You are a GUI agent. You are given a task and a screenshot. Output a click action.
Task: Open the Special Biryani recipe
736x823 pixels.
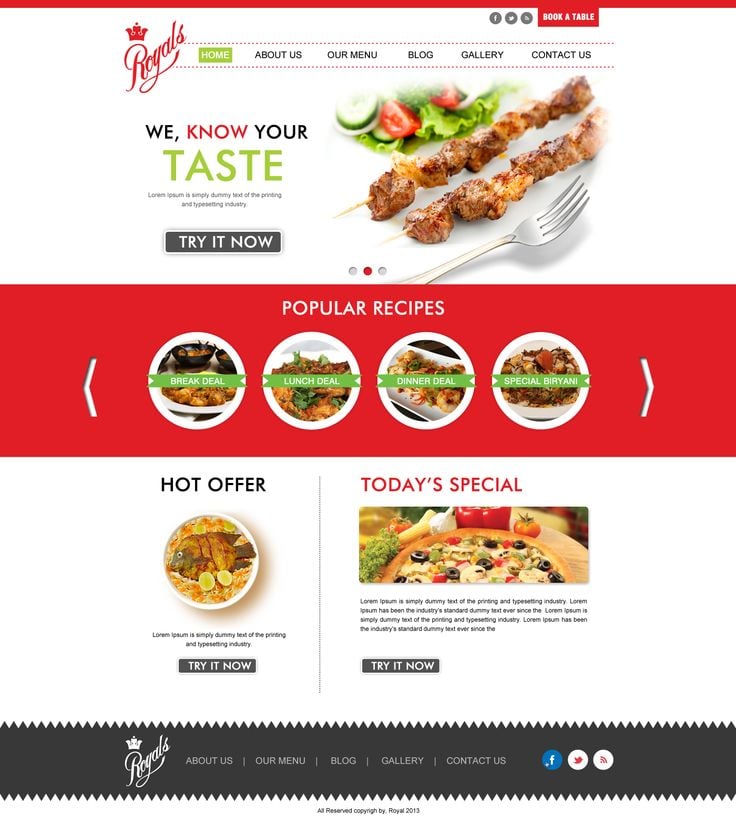point(541,381)
